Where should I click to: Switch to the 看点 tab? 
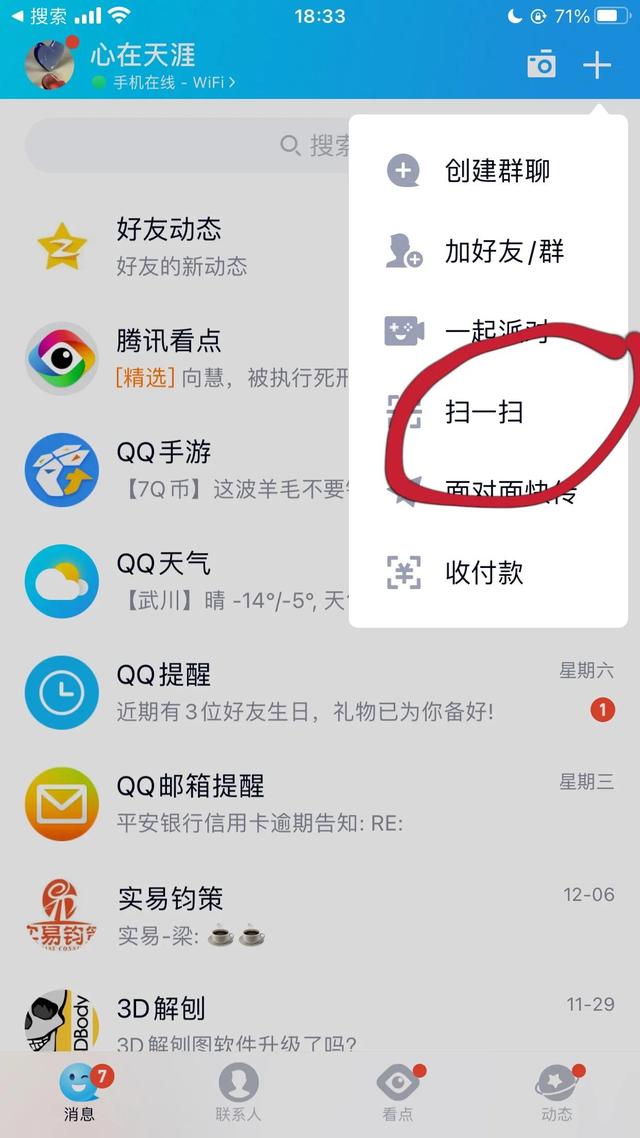point(397,1092)
